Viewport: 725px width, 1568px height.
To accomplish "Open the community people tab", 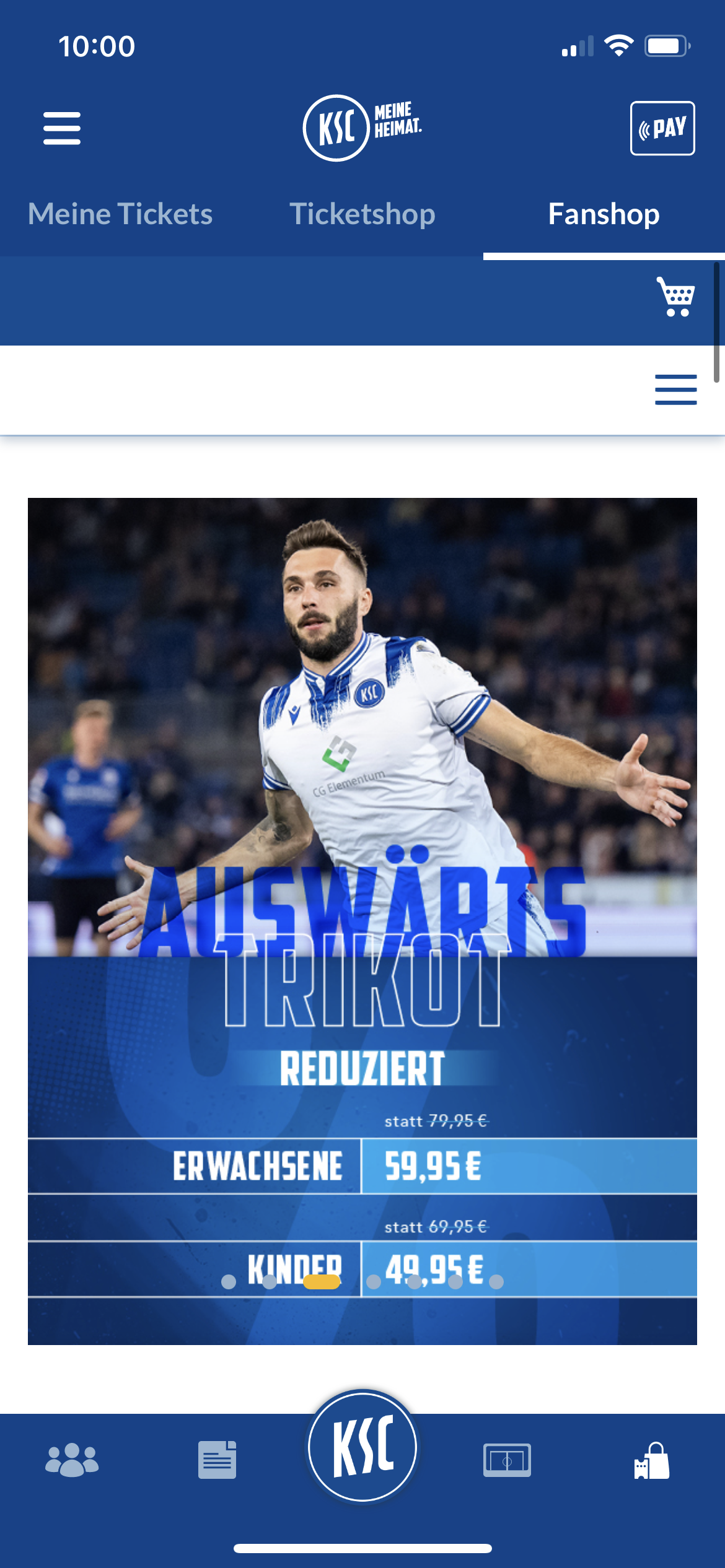I will click(72, 1460).
